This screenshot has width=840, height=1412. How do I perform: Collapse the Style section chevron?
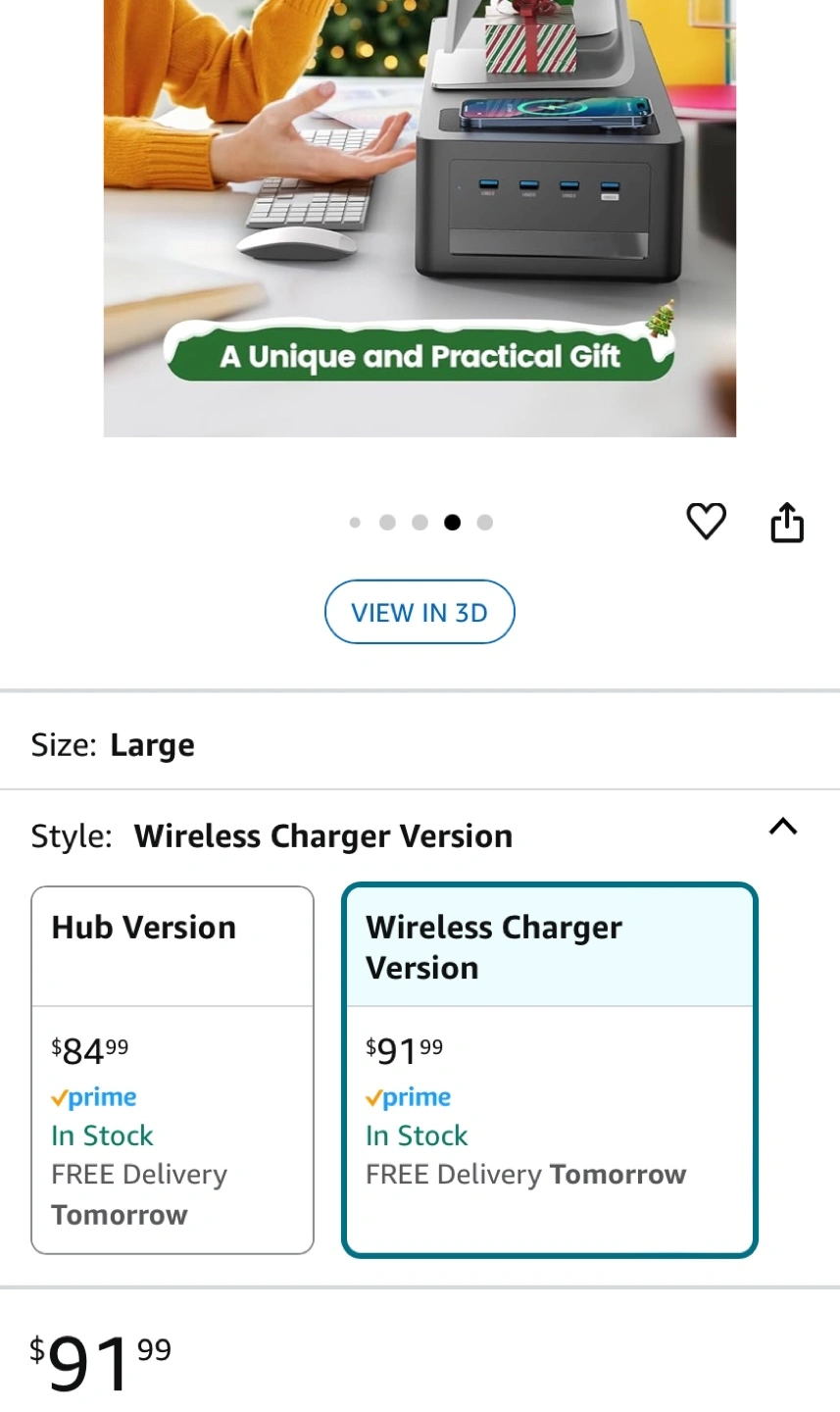pyautogui.click(x=783, y=827)
